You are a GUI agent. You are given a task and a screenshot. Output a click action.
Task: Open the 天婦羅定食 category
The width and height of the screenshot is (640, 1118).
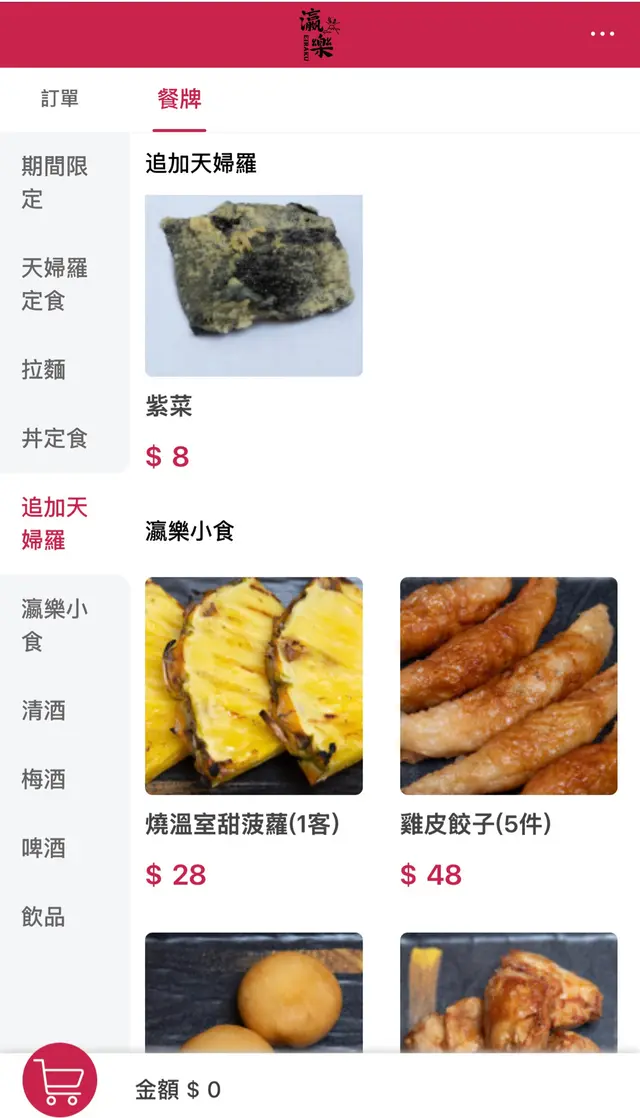tap(55, 284)
